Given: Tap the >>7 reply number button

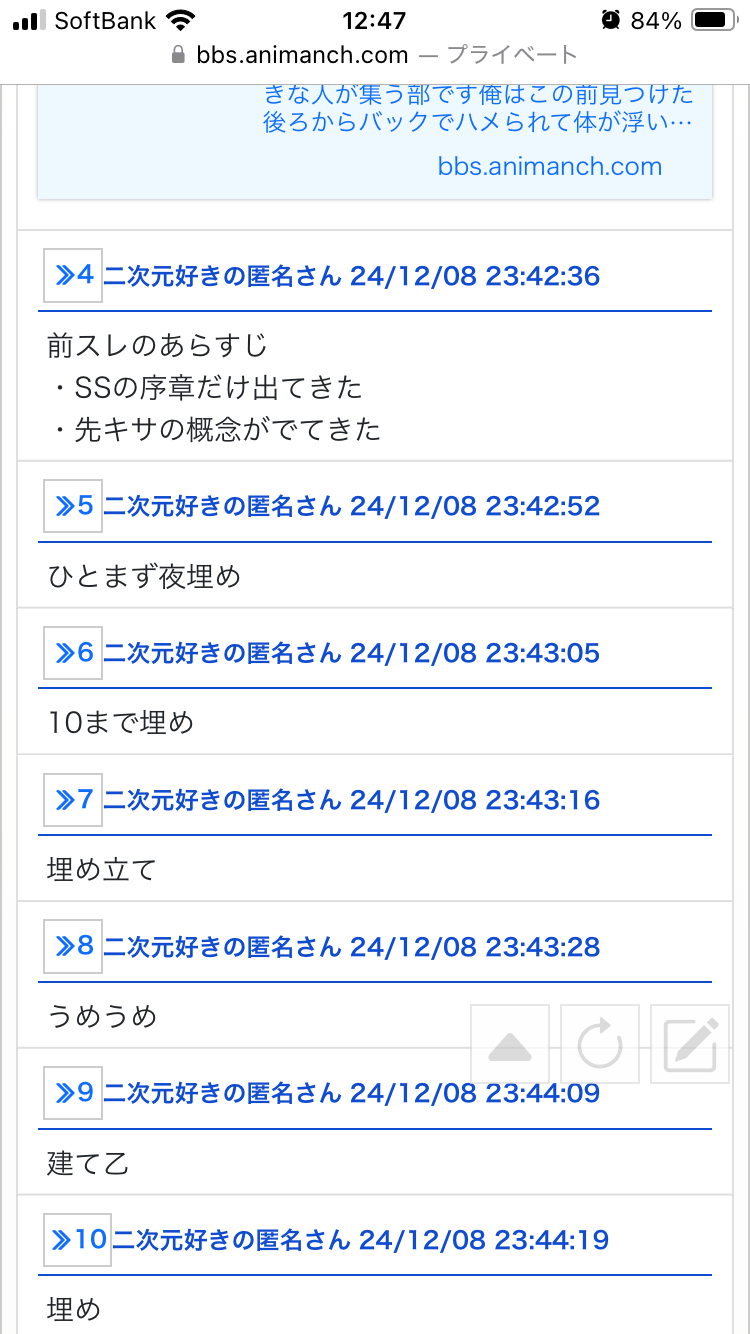Looking at the screenshot, I should tap(73, 800).
